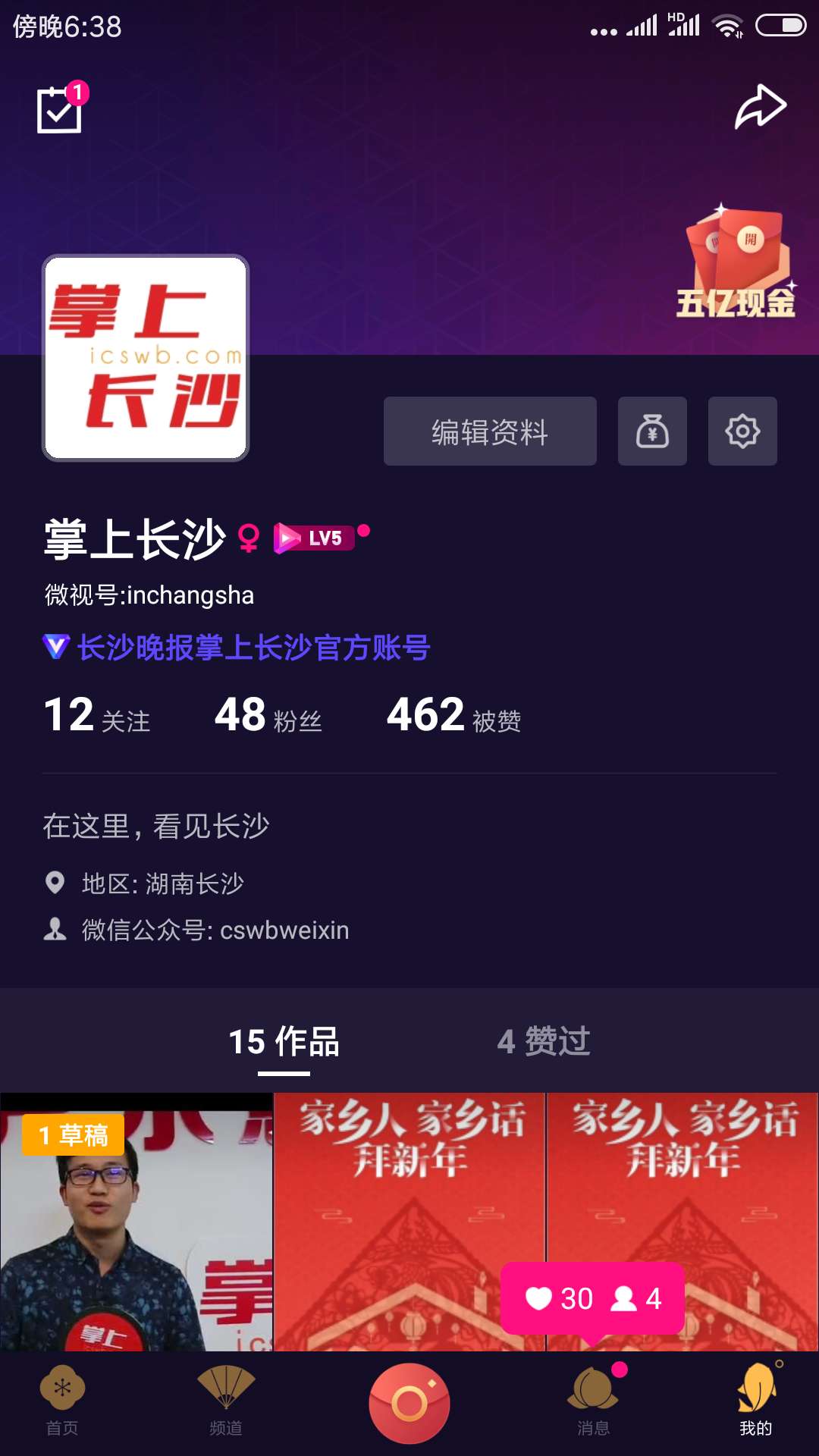Viewport: 819px width, 1456px height.
Task: View the 48 粉丝 followers list
Action: point(268,716)
